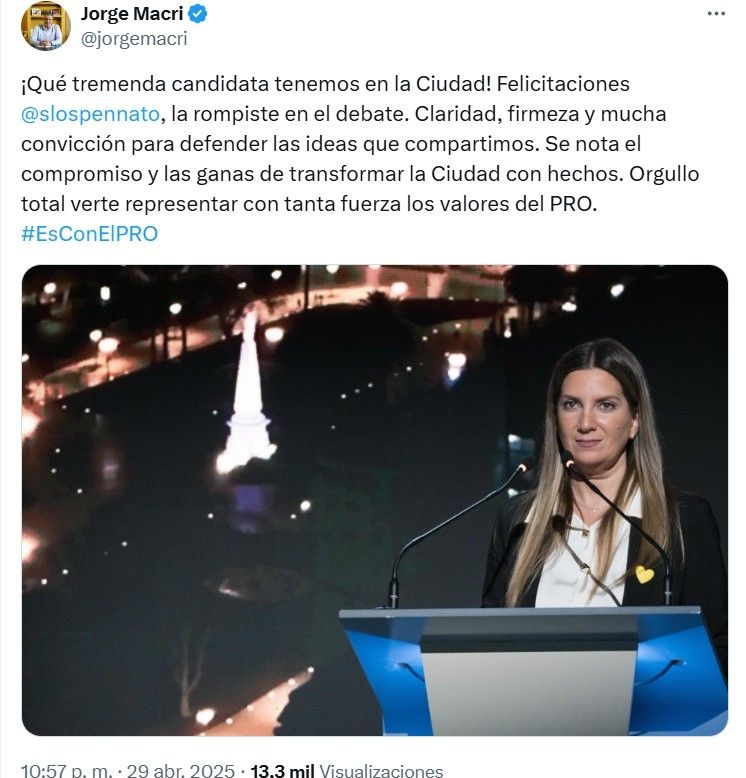746x778 pixels.
Task: Open the @jorgemacri handle
Action: (x=133, y=39)
